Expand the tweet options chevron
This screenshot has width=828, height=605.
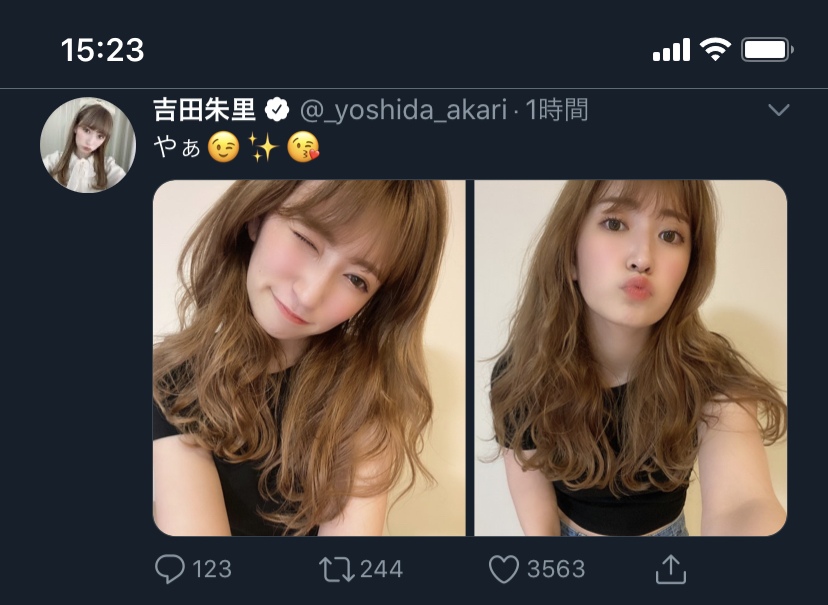tap(777, 109)
